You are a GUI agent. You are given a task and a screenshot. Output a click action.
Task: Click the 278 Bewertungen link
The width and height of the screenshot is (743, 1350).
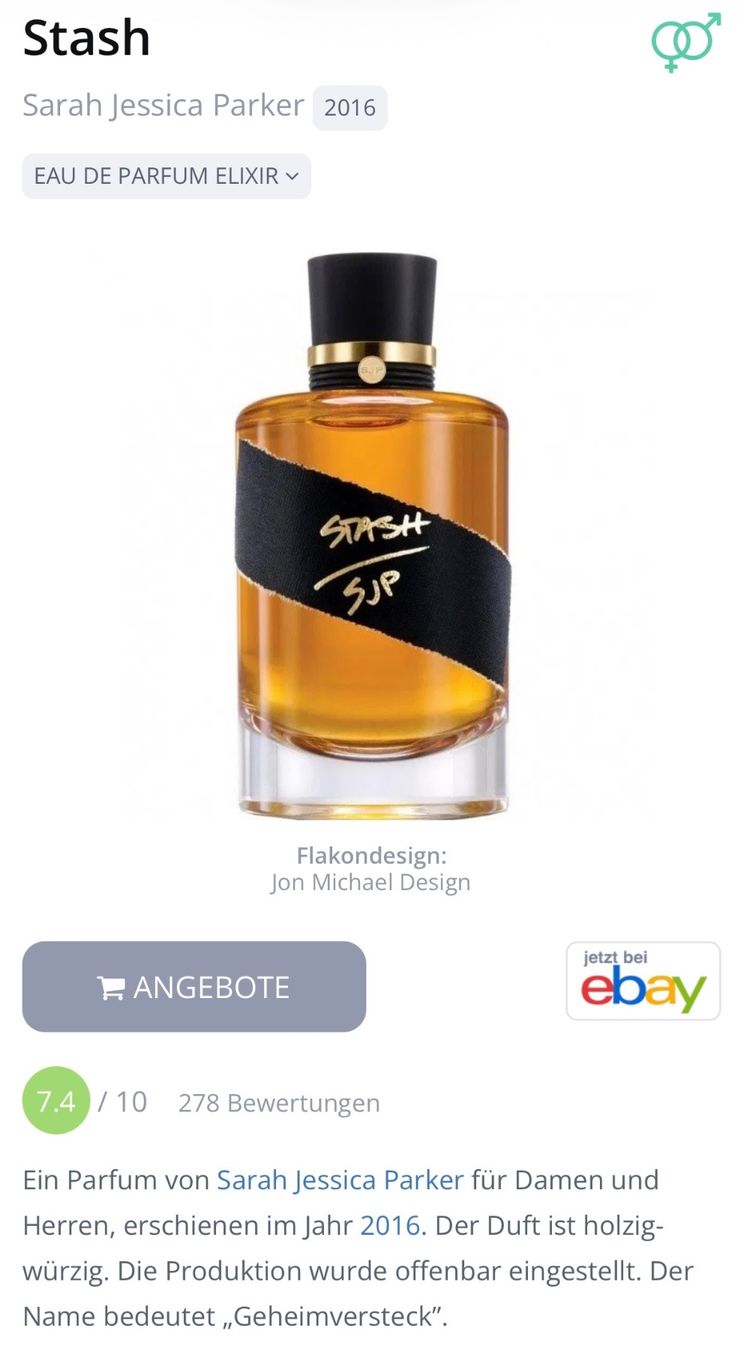click(278, 1103)
